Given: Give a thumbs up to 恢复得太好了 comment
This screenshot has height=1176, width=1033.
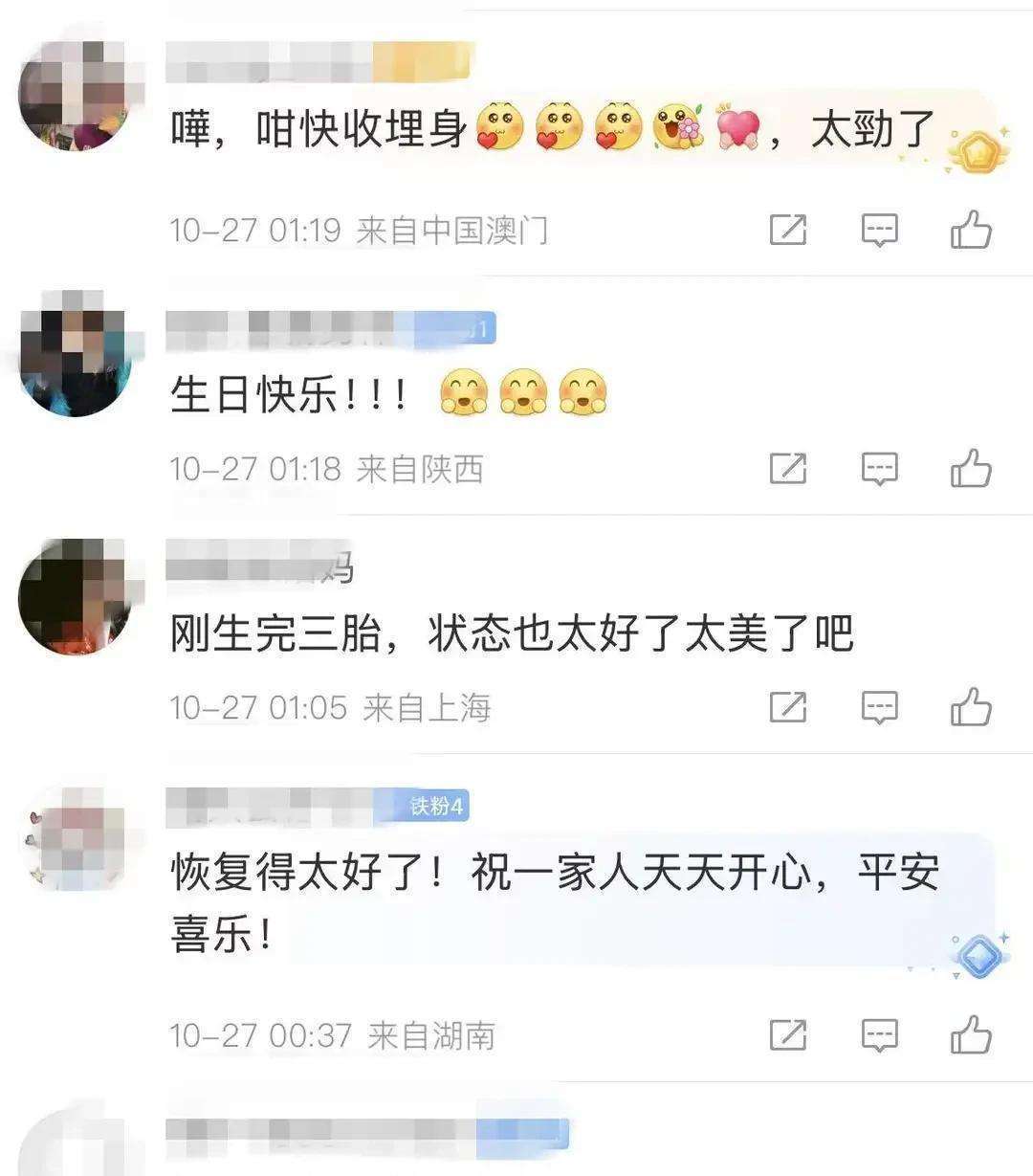Looking at the screenshot, I should pyautogui.click(x=971, y=1034).
